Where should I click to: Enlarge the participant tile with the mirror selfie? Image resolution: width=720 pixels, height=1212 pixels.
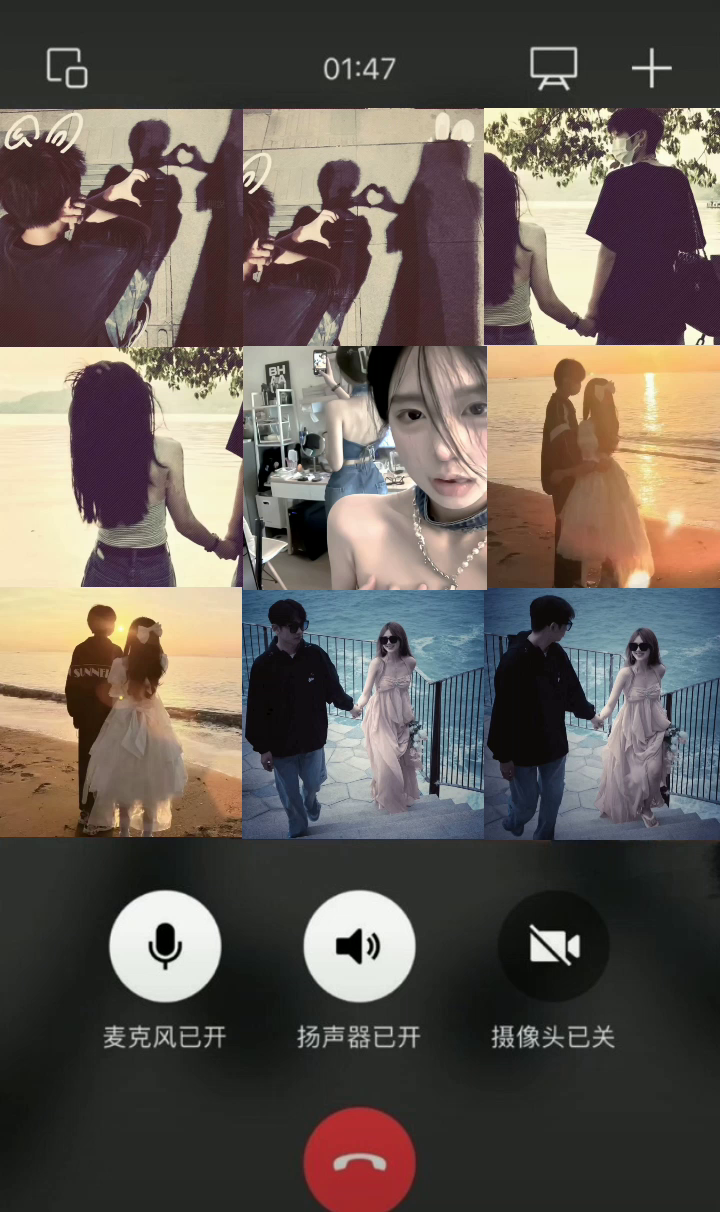pos(364,467)
